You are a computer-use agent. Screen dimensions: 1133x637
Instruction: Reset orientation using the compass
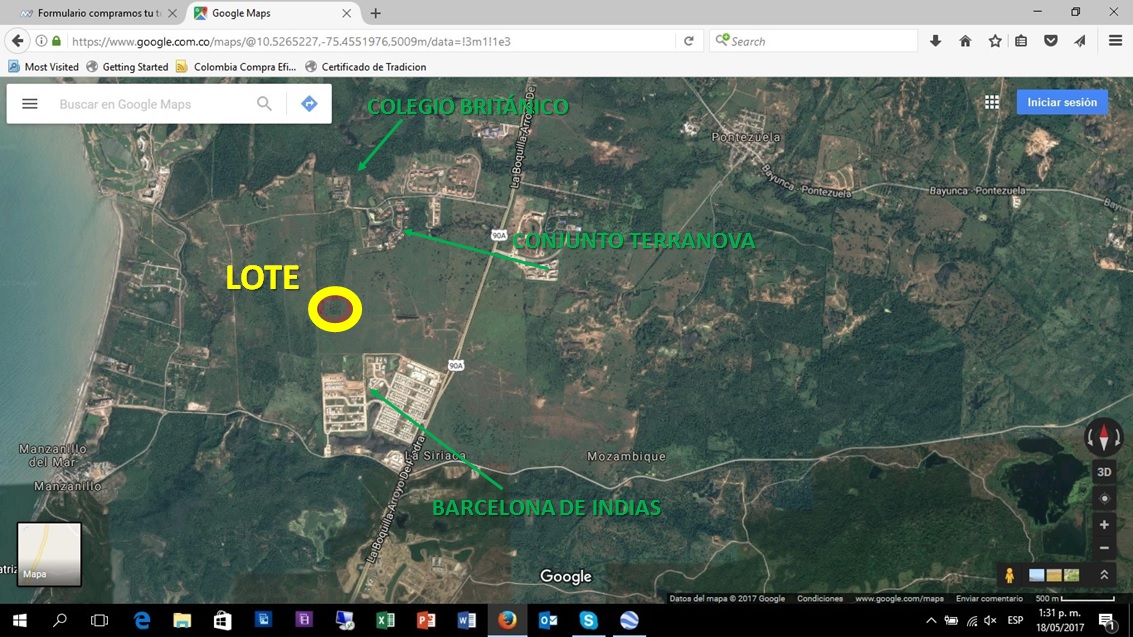[x=1104, y=438]
